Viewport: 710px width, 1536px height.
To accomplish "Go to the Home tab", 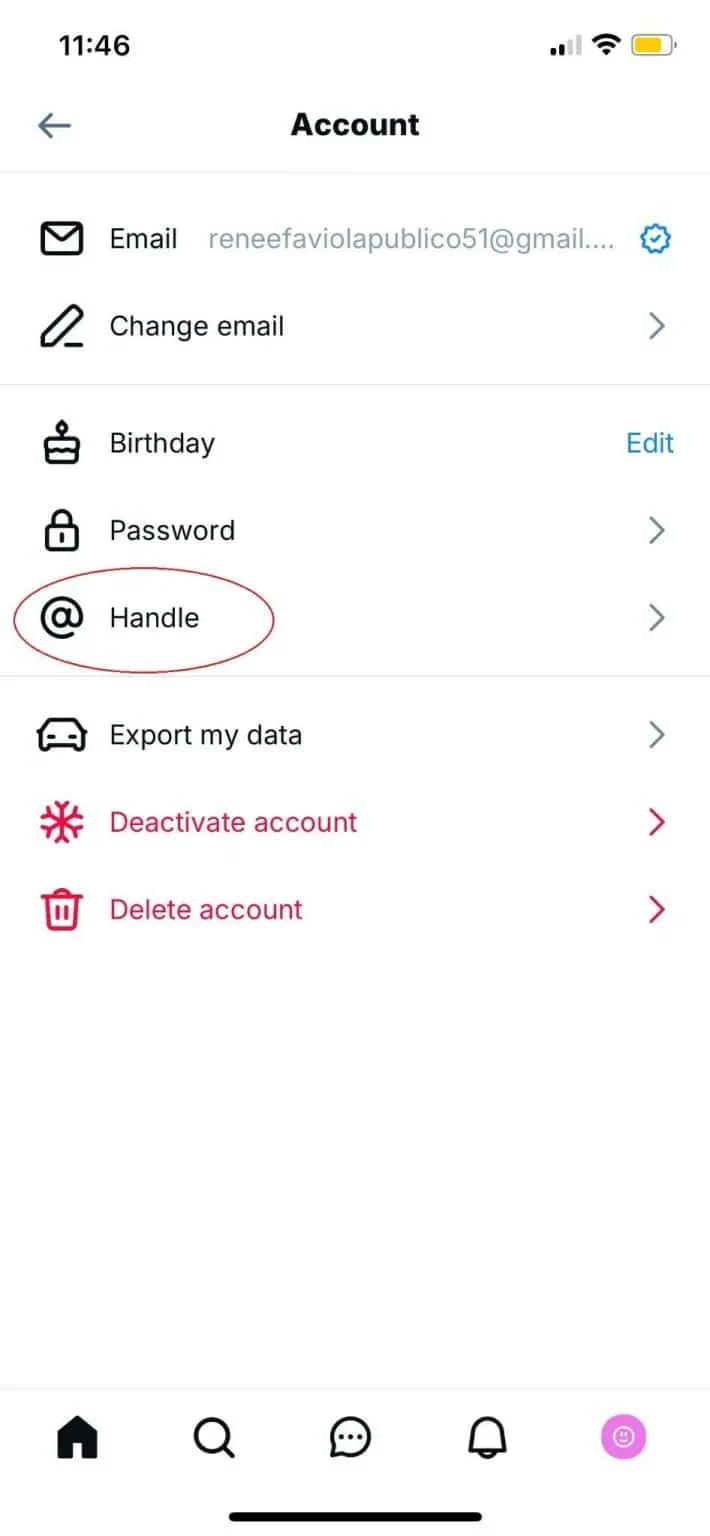I will (78, 1438).
